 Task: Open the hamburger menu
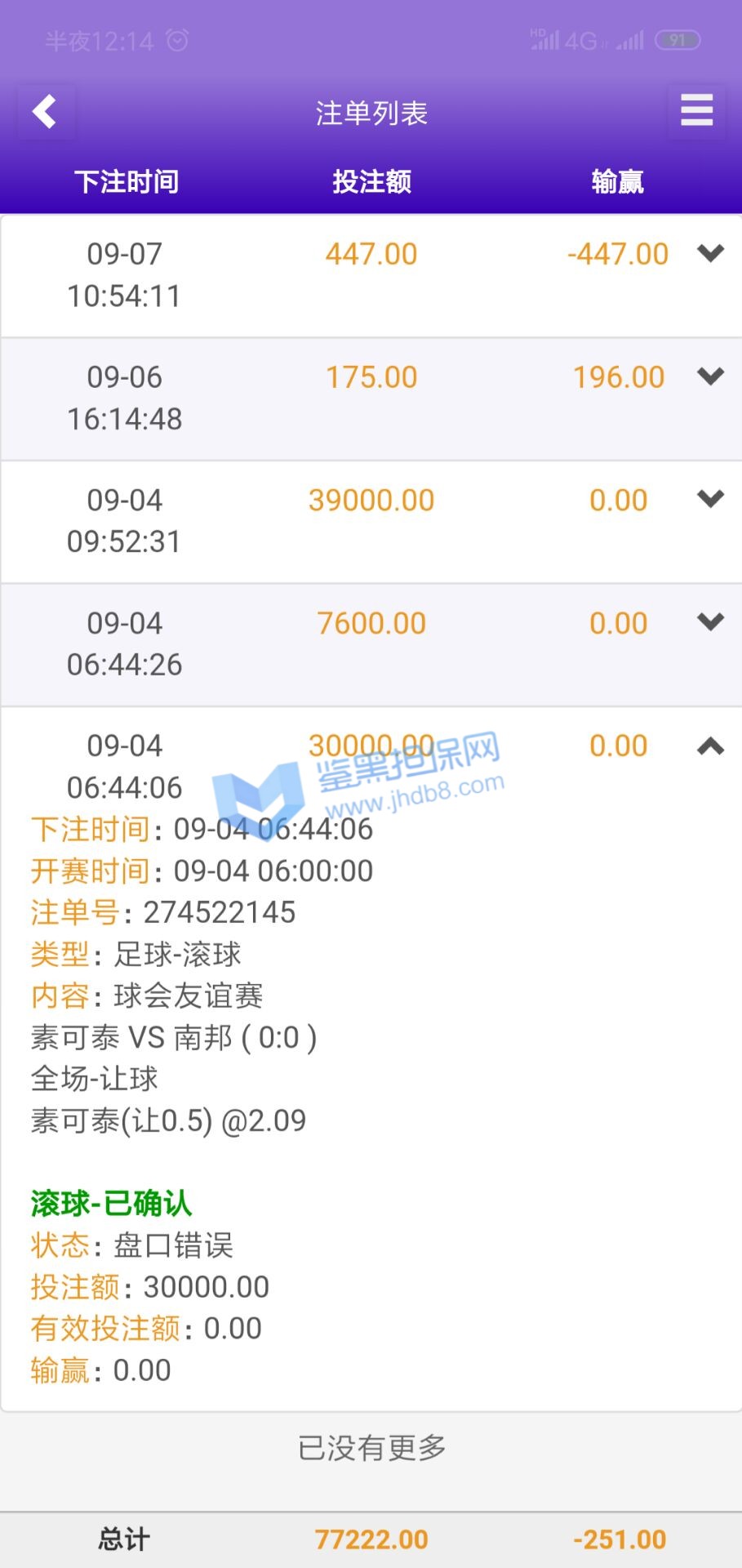pos(696,110)
